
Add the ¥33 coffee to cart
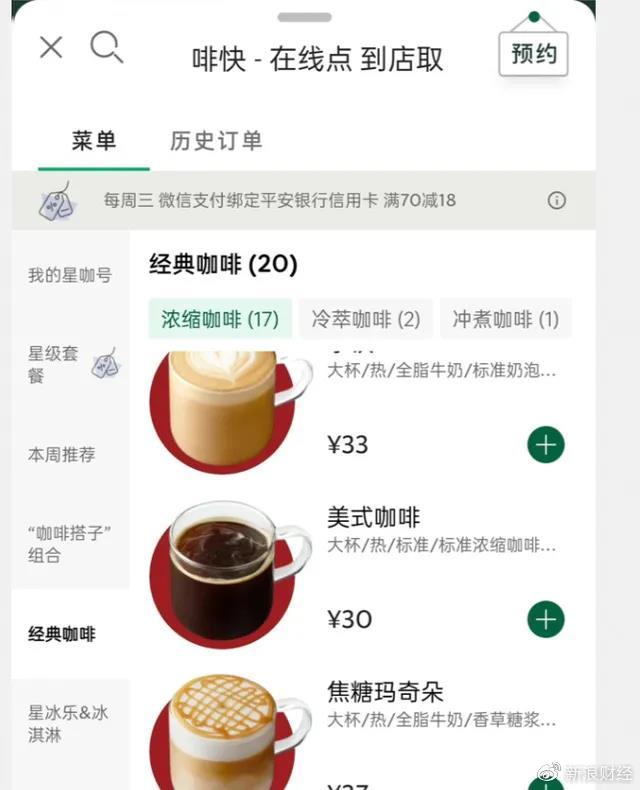point(546,445)
